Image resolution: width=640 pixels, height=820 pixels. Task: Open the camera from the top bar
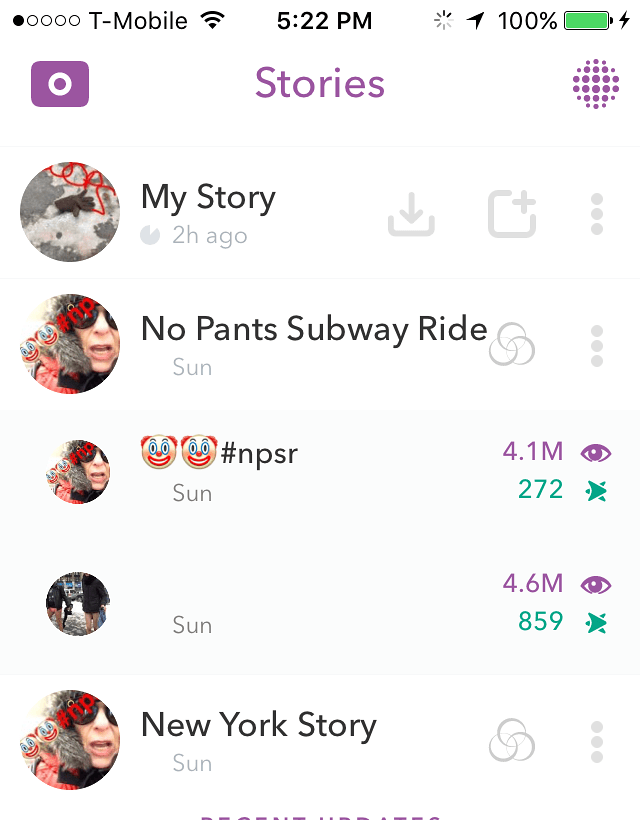coord(60,84)
